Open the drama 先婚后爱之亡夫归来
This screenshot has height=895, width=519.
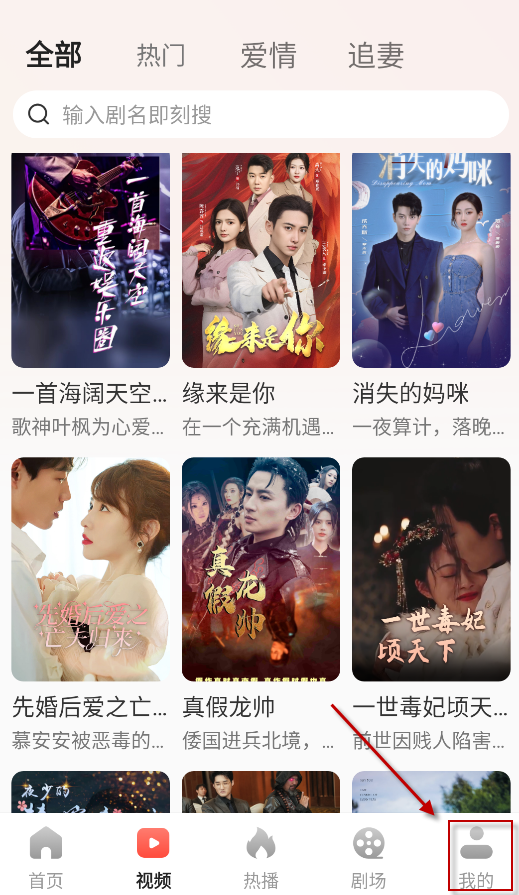90,570
